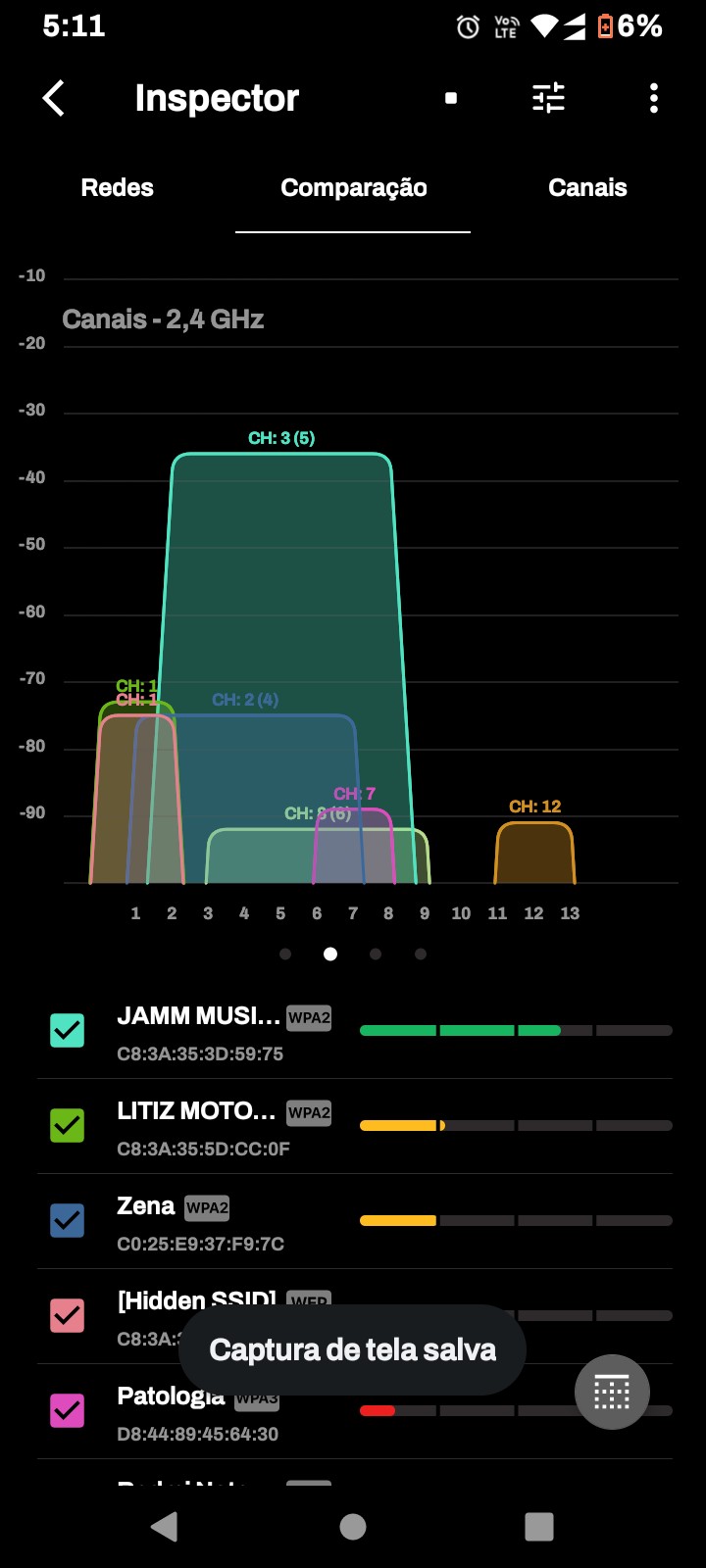Toggle the Hidden SSID network checkbox

point(68,1315)
